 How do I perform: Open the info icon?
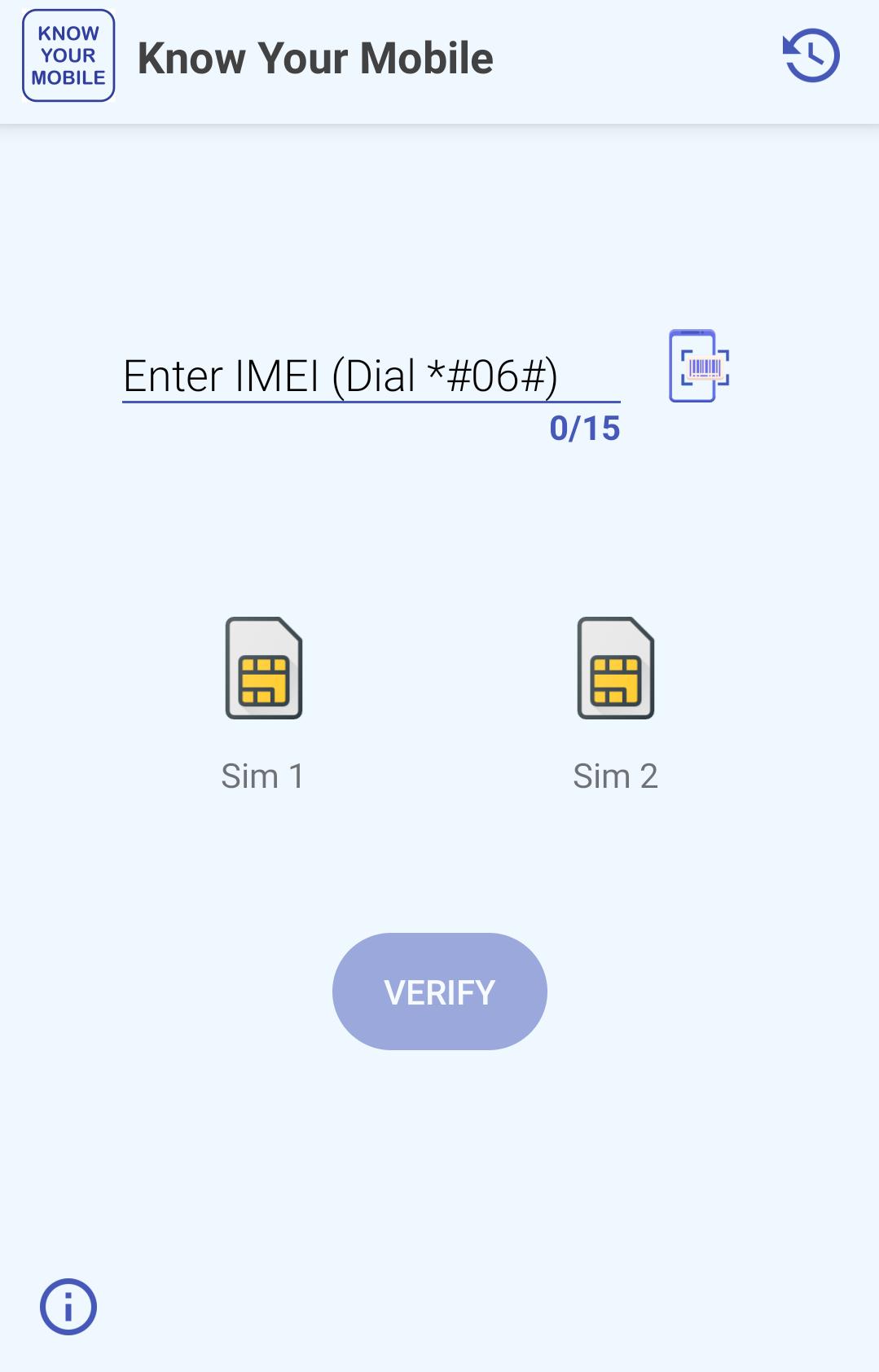(68, 1306)
